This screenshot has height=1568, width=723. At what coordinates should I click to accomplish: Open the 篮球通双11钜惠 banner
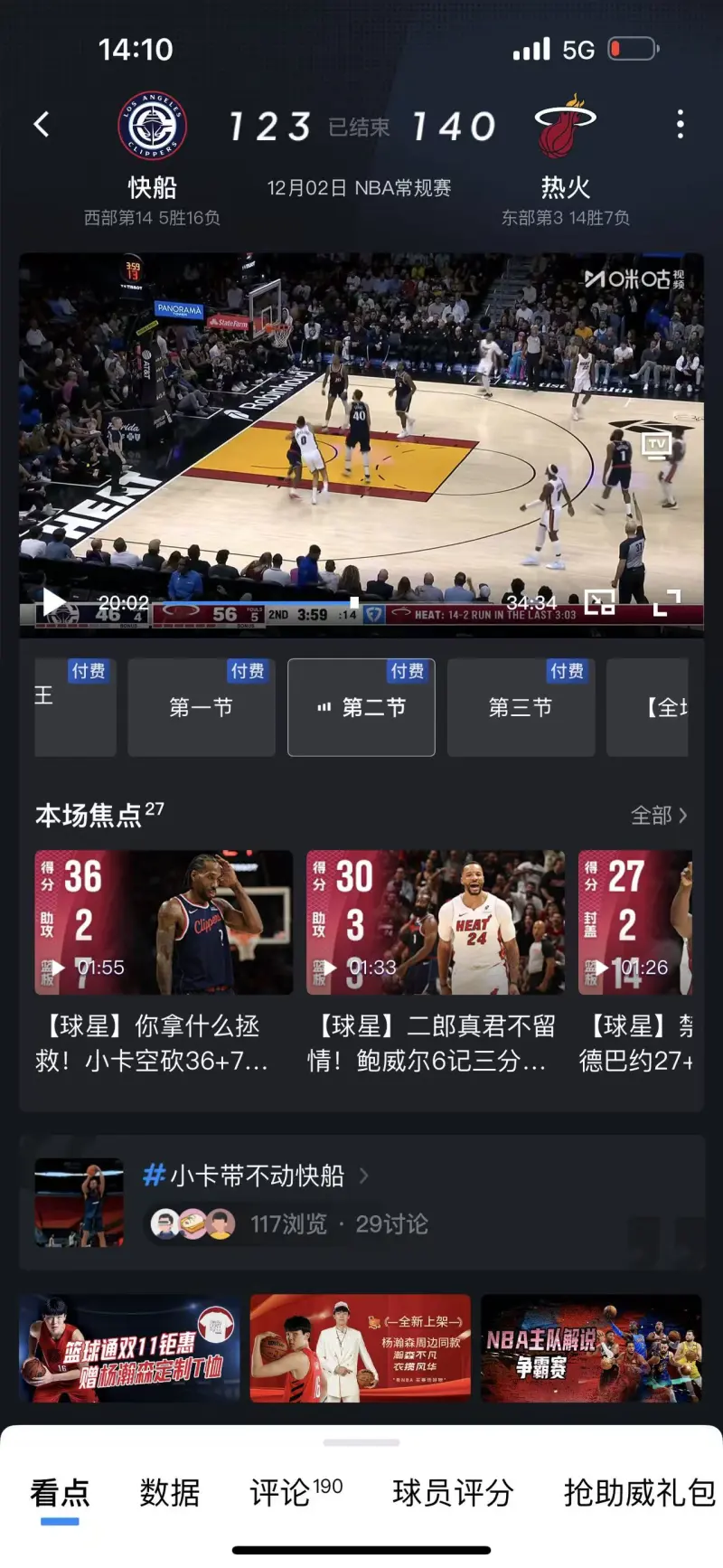[x=129, y=1348]
